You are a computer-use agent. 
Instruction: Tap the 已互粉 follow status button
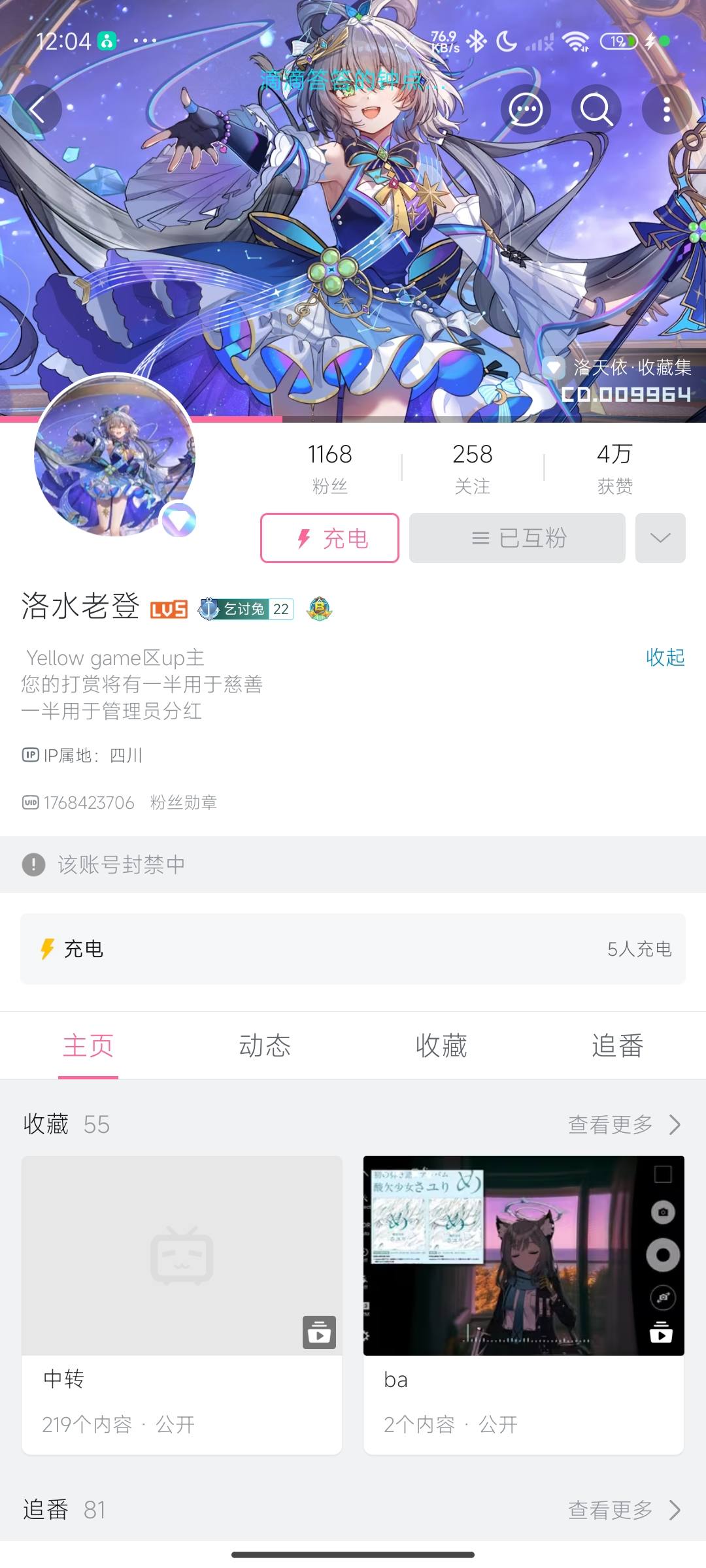click(517, 538)
